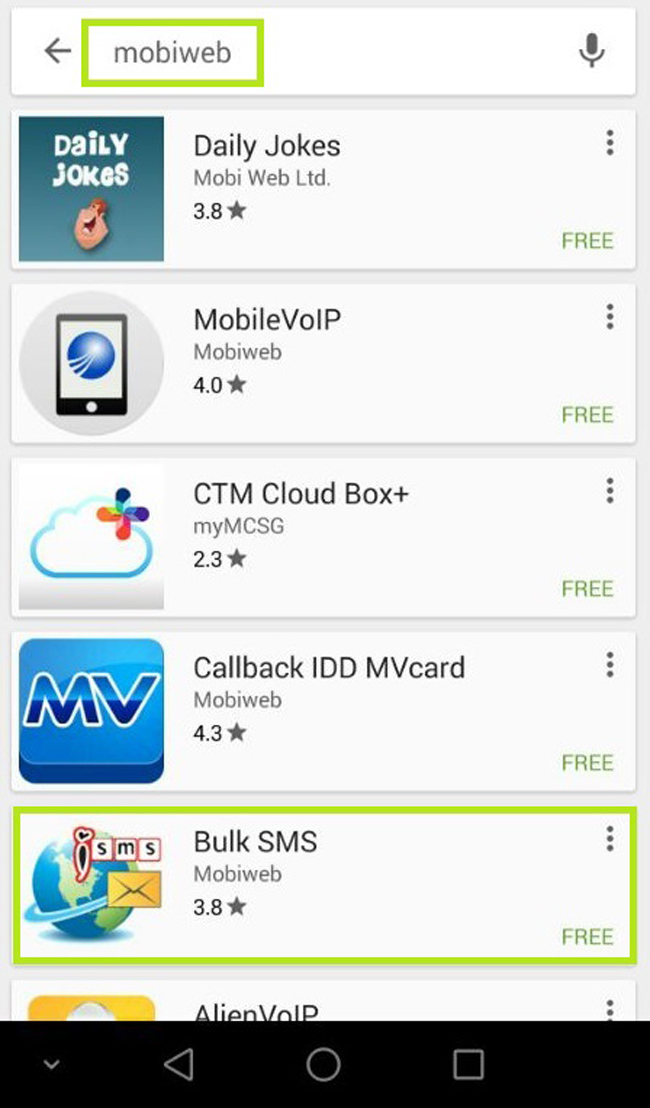This screenshot has width=650, height=1108.
Task: Open overflow menu for Daily Jokes
Action: point(609,144)
